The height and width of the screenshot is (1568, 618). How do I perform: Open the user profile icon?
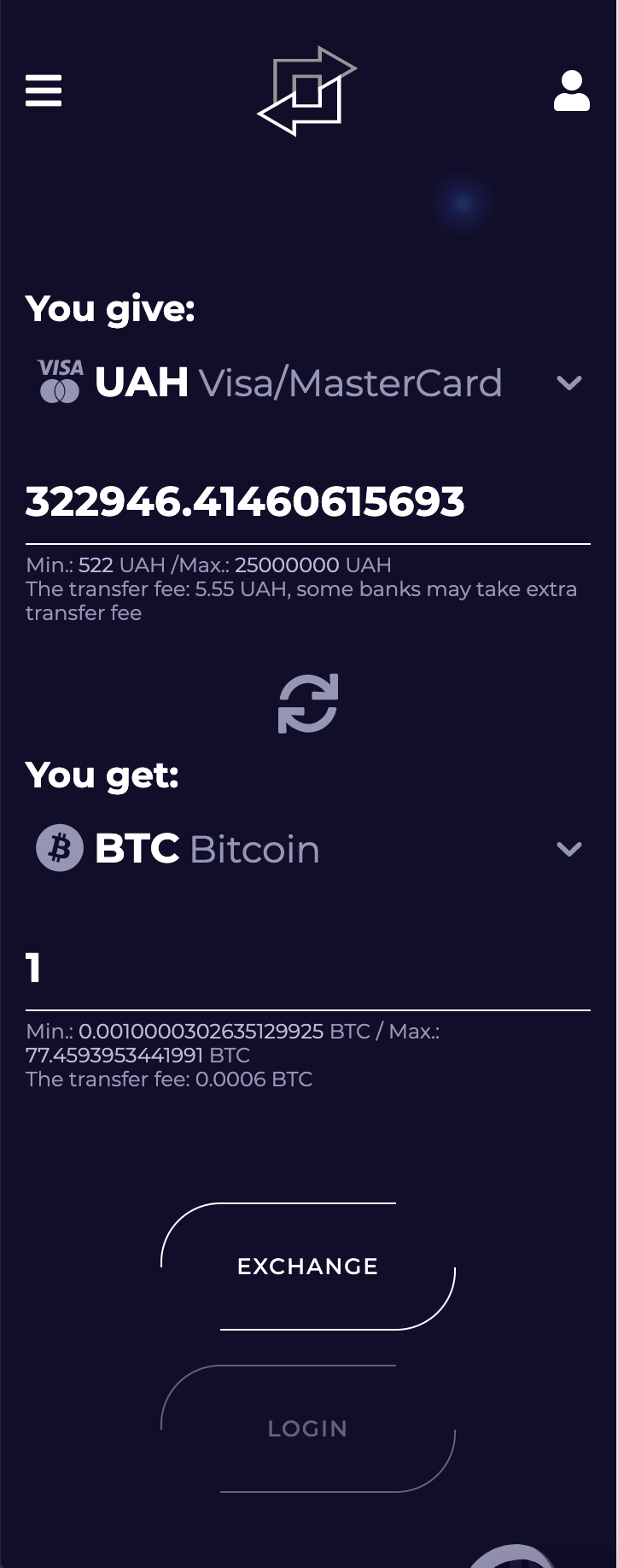[571, 91]
